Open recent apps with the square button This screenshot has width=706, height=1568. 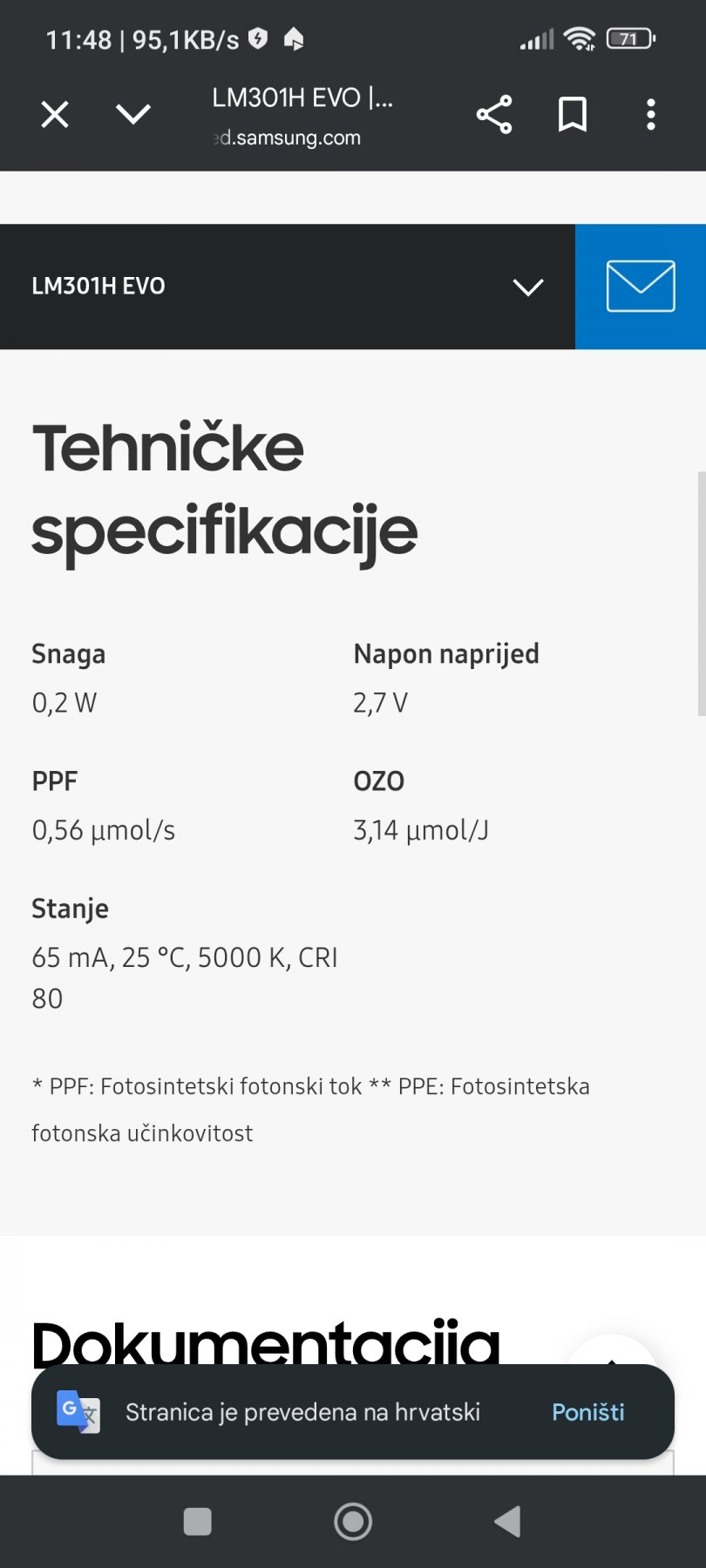[198, 1522]
